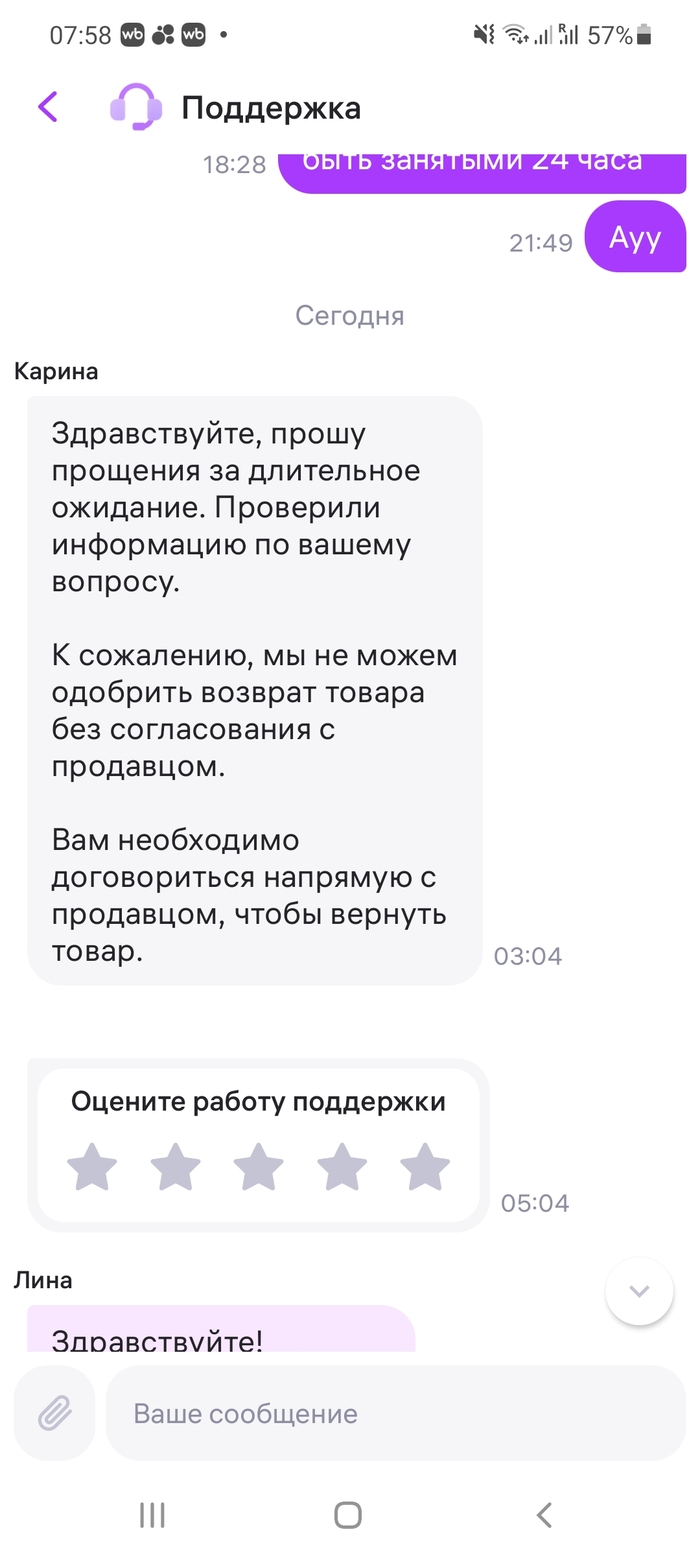Open recent apps from navigation bar

coord(152,1515)
